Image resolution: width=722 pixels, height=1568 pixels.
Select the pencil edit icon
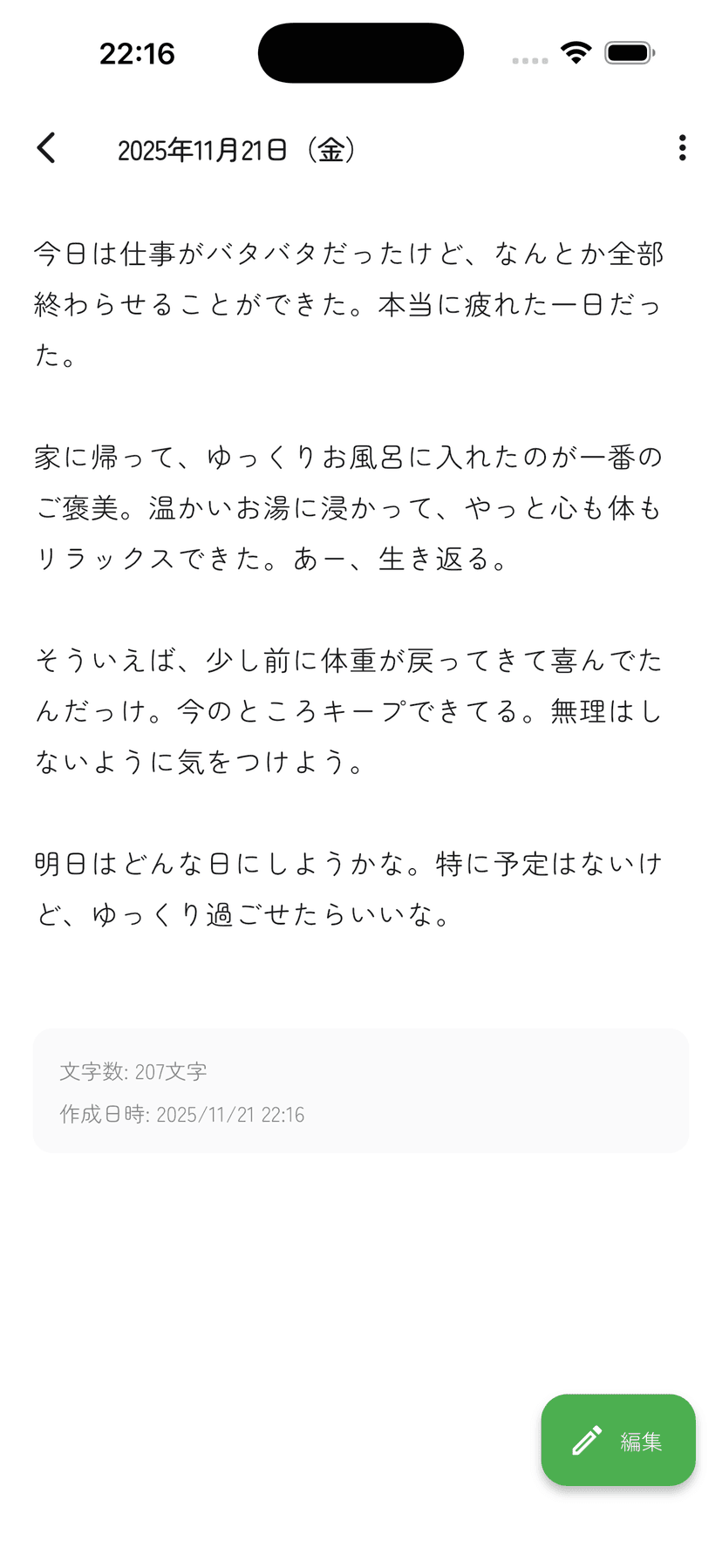[x=588, y=1441]
